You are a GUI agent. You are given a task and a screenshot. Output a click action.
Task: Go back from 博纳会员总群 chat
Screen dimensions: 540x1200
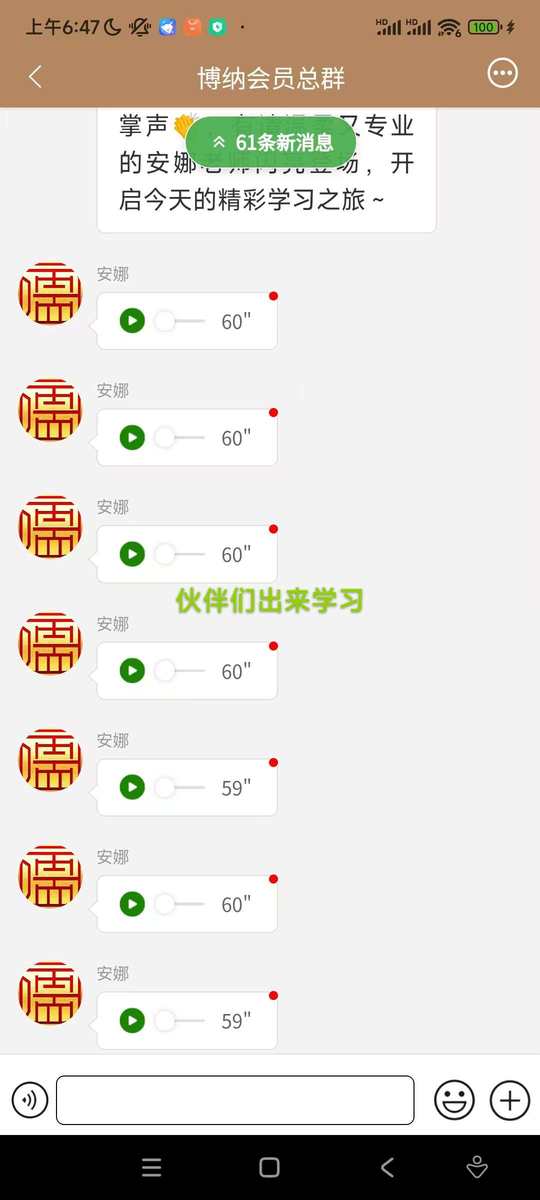pos(35,77)
